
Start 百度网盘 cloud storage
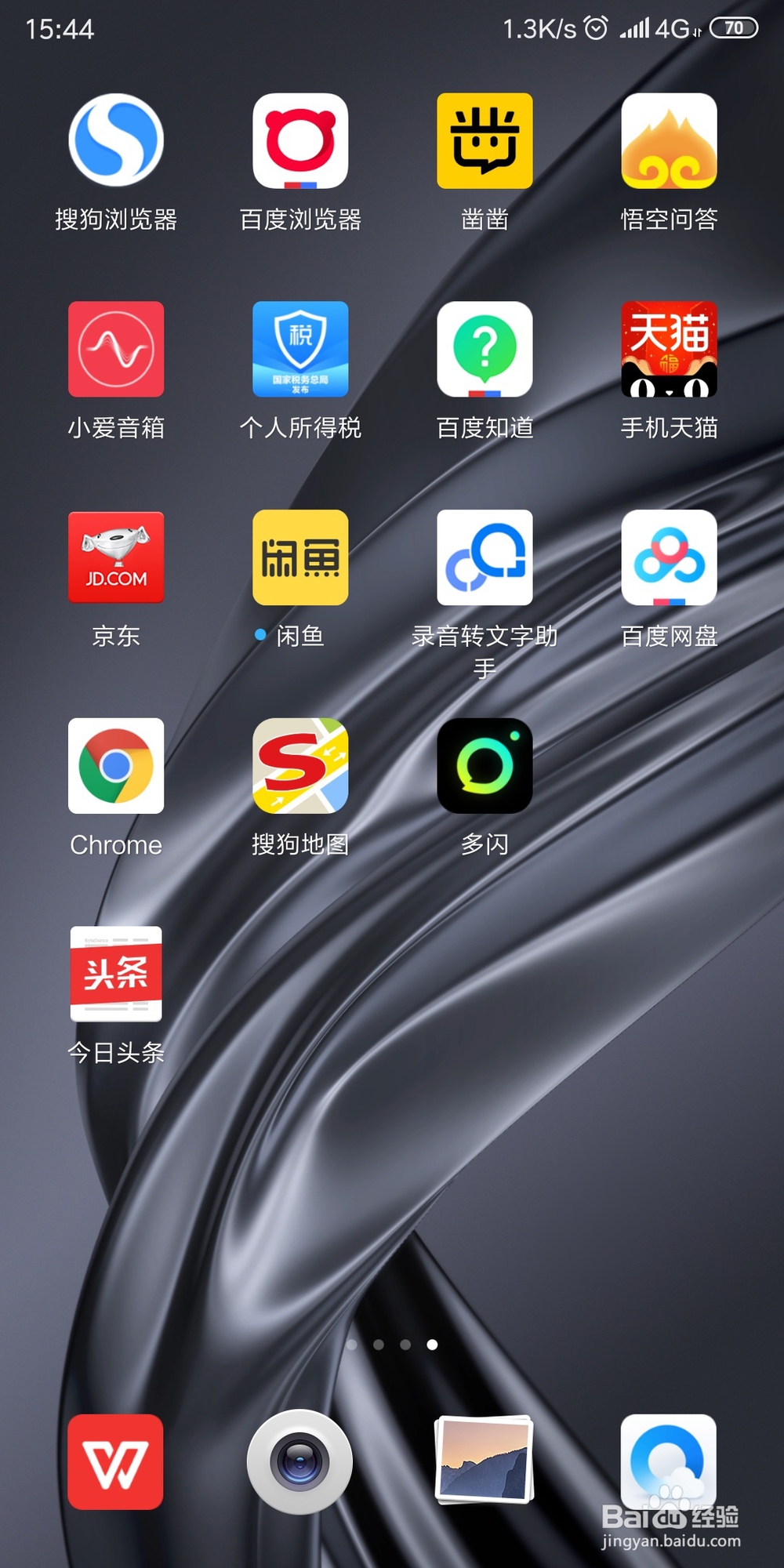pyautogui.click(x=669, y=558)
